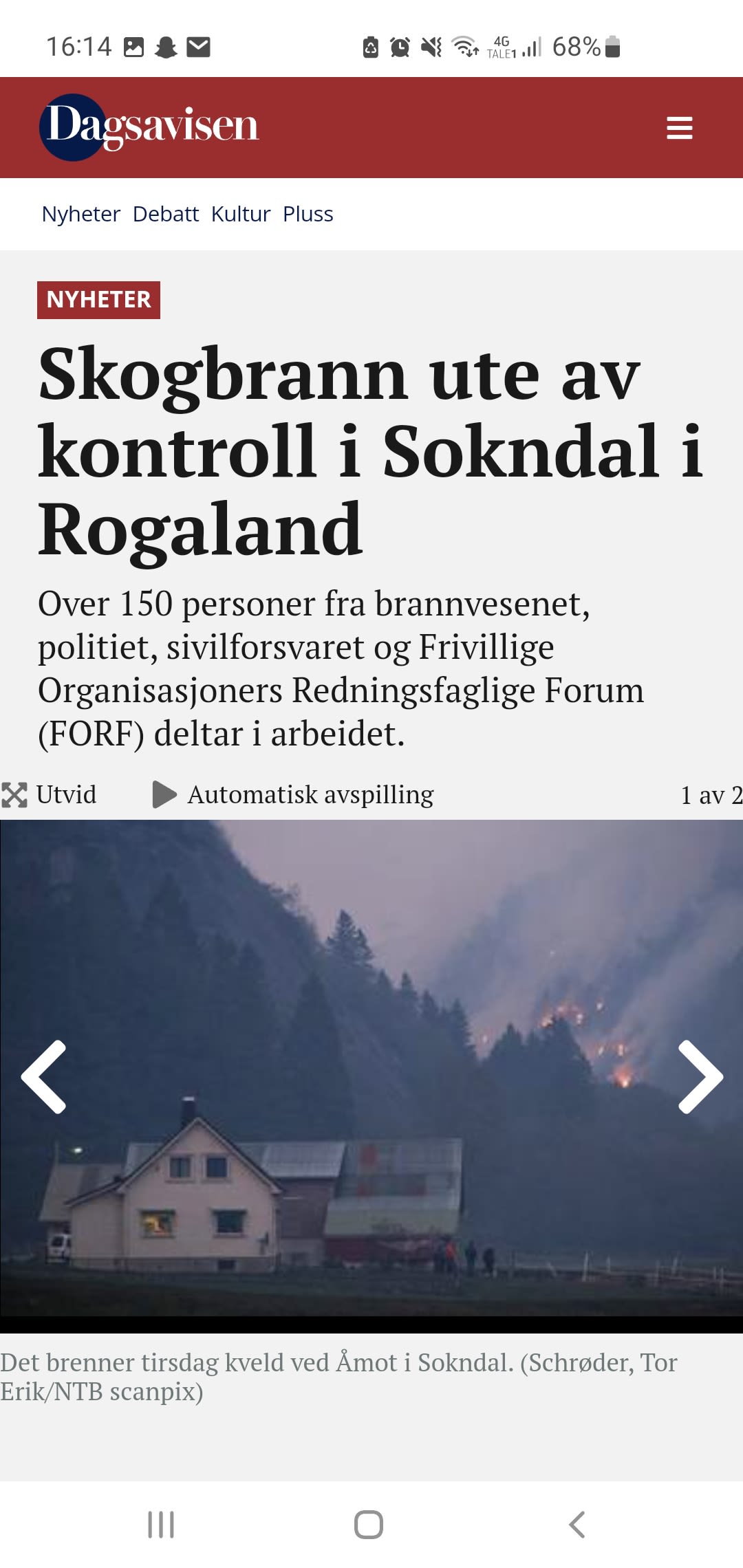Show the next gallery photo
The width and height of the screenshot is (743, 1568).
point(700,1076)
